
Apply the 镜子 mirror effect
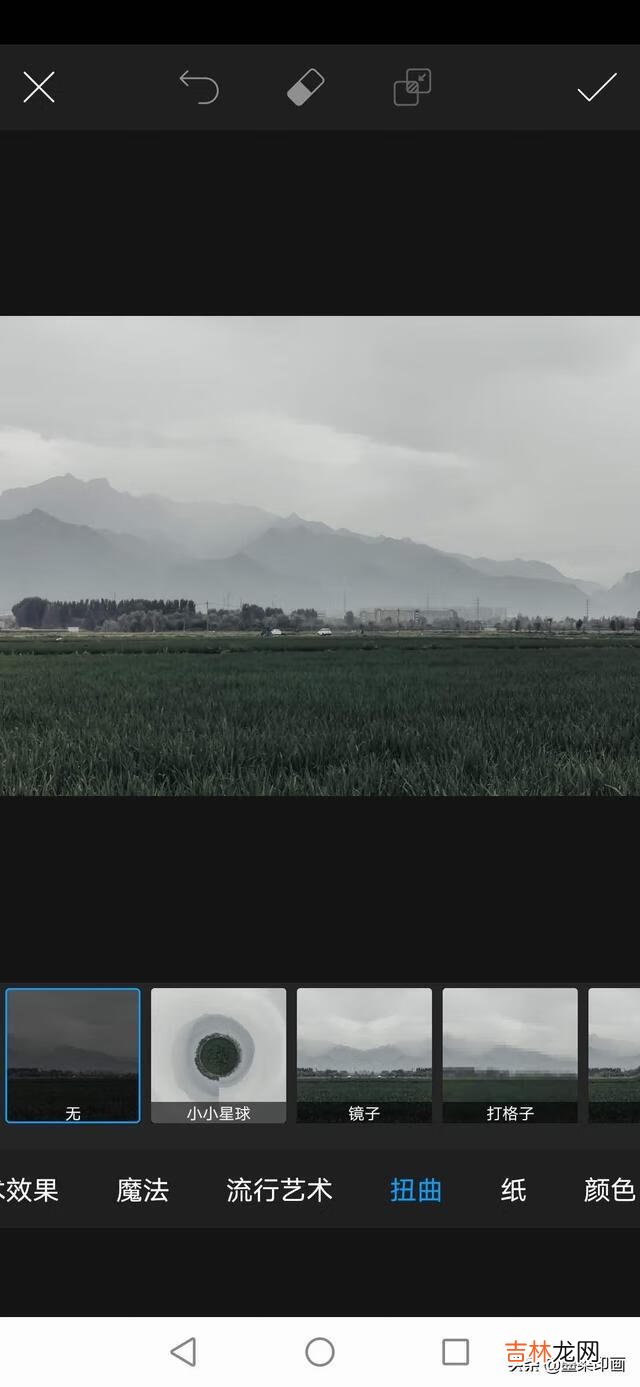[364, 1055]
